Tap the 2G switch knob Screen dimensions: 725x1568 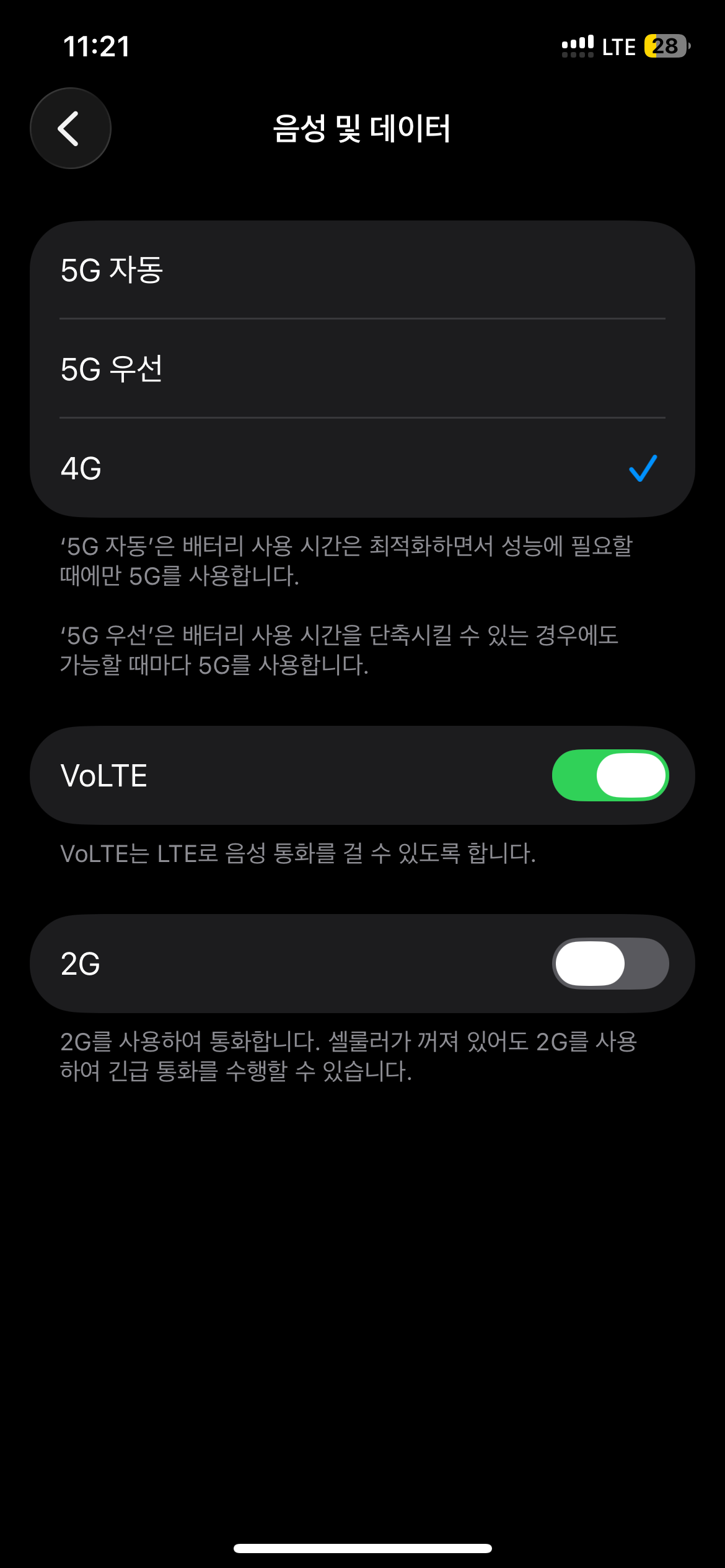pos(591,962)
